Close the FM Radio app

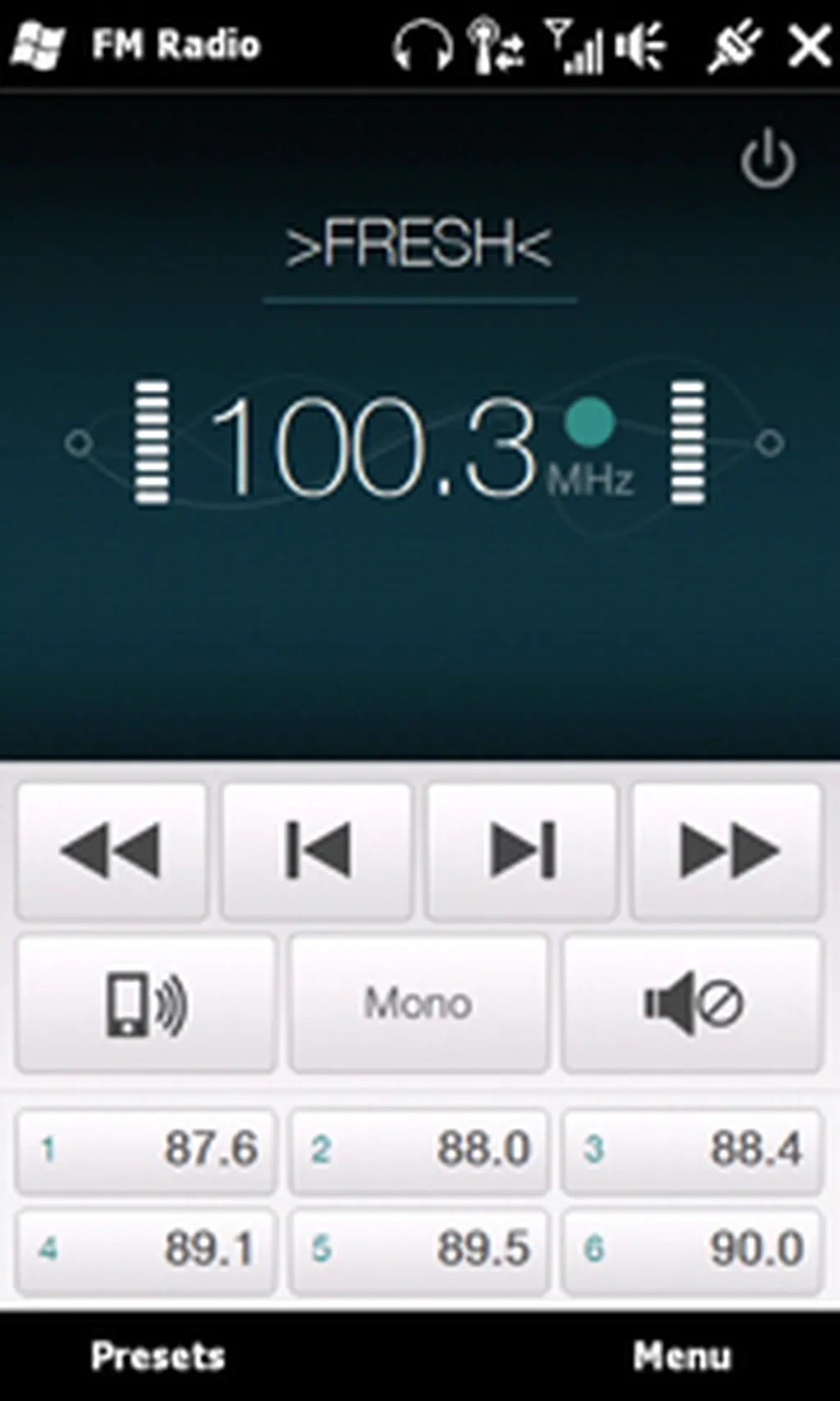pyautogui.click(x=809, y=46)
